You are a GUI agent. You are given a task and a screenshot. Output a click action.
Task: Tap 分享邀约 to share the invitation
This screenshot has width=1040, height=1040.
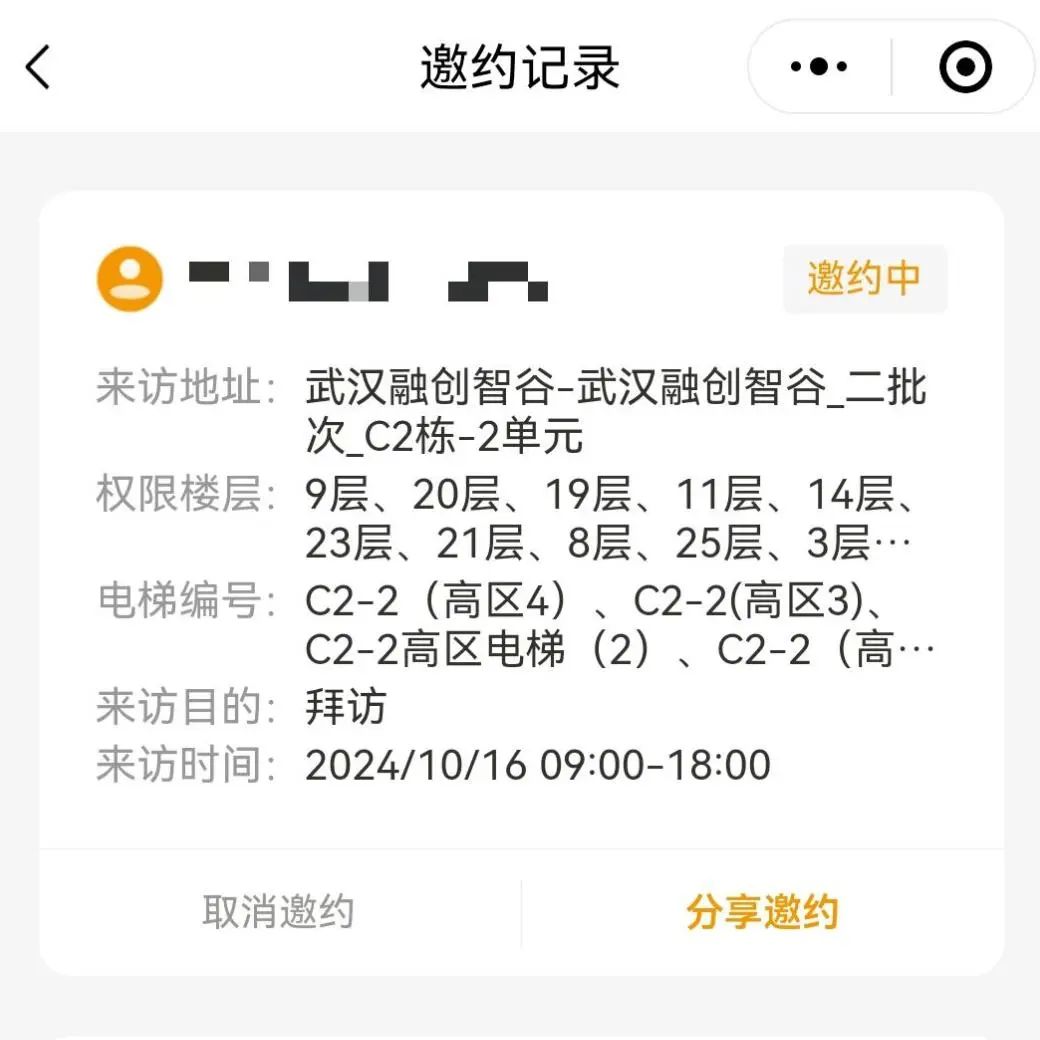coord(762,912)
